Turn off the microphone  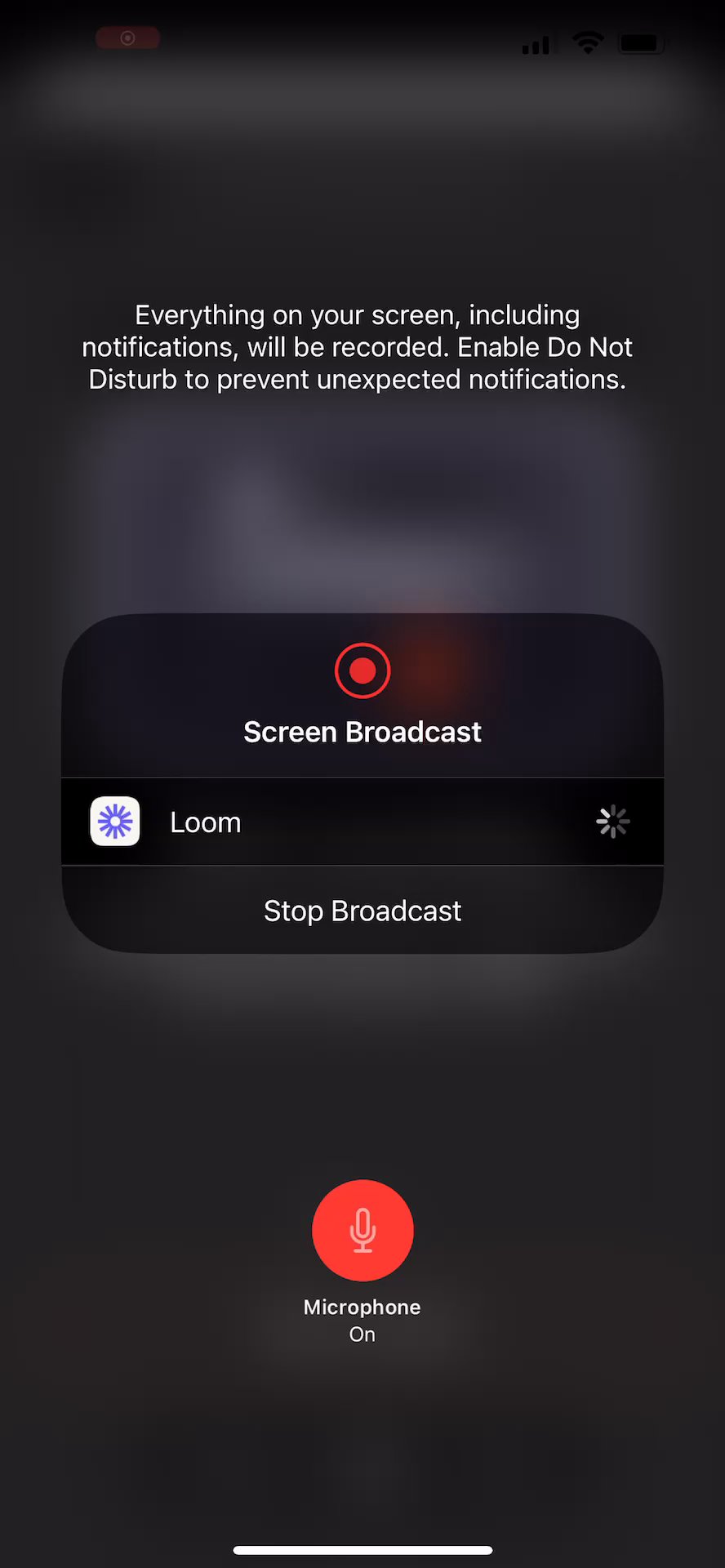(362, 1230)
